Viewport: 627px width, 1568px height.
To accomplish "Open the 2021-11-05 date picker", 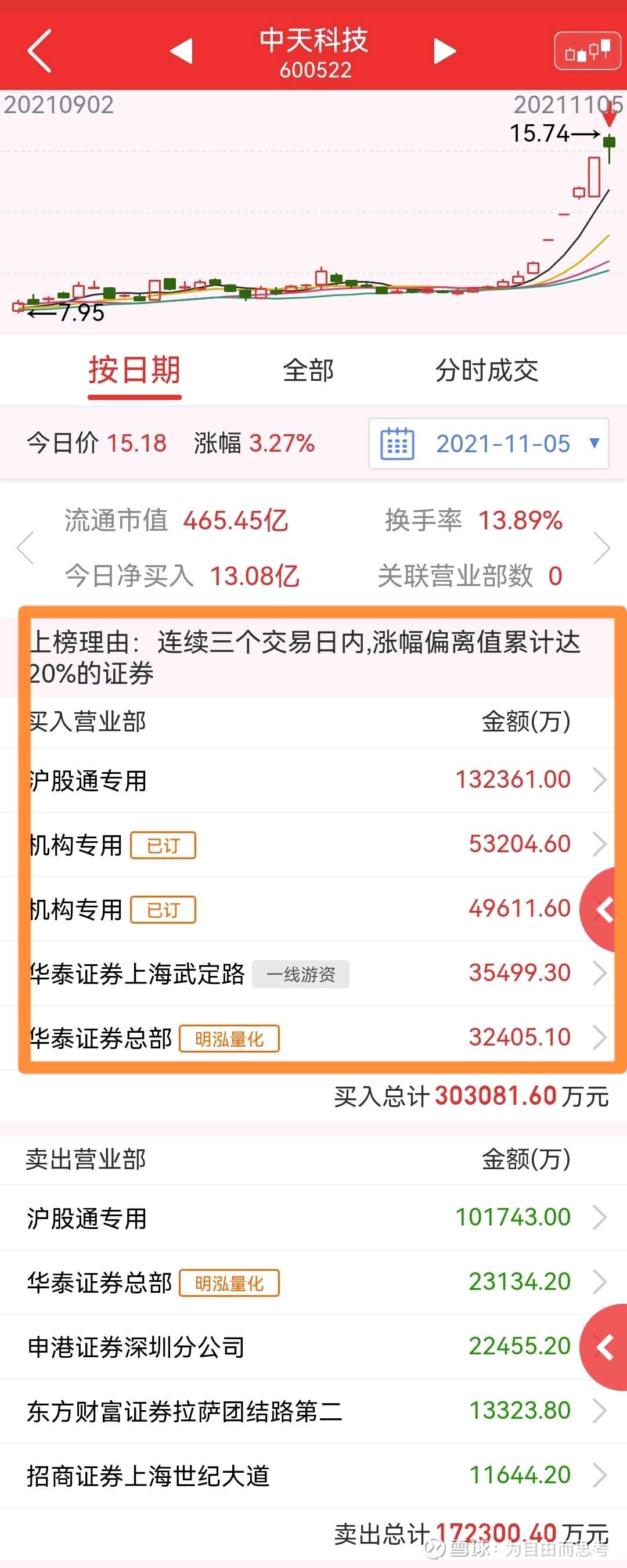I will pyautogui.click(x=488, y=444).
